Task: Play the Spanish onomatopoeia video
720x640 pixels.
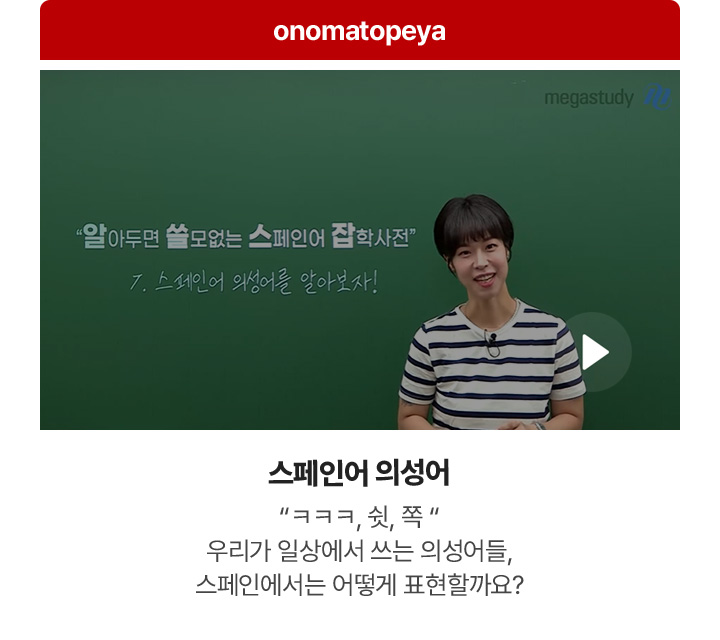Action: tap(595, 352)
